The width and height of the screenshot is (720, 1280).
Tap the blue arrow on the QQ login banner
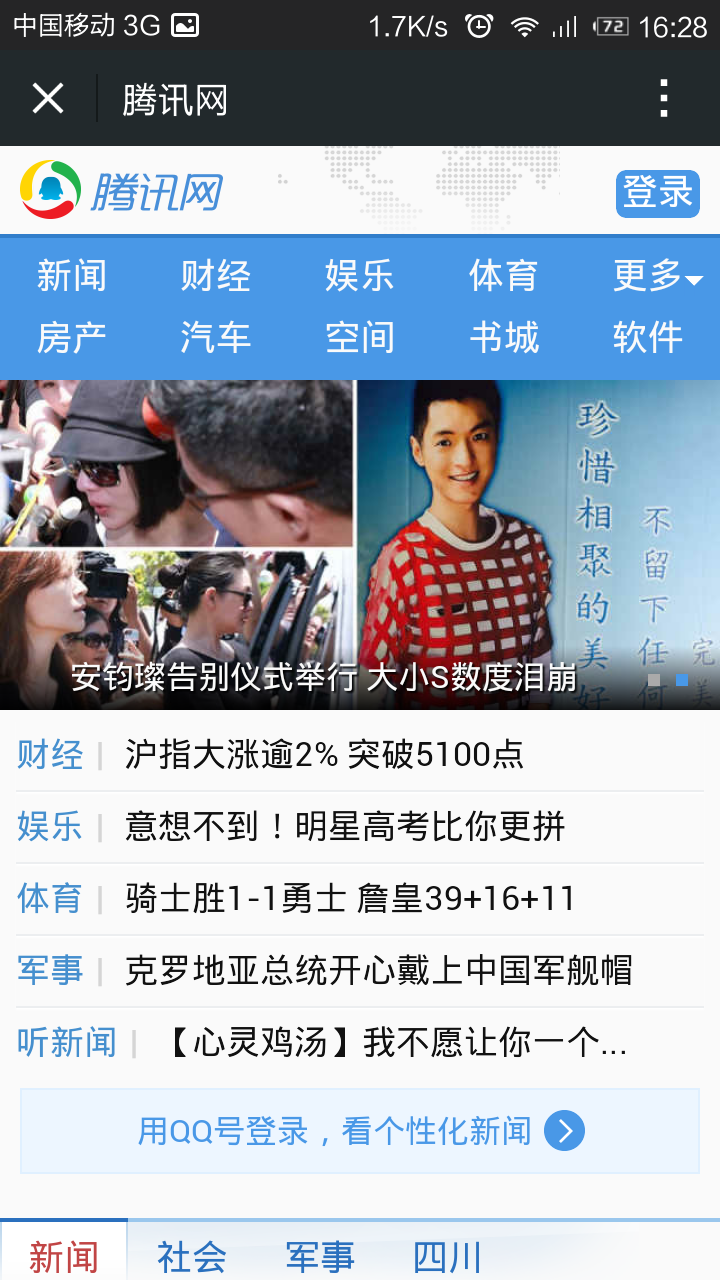click(x=565, y=1130)
